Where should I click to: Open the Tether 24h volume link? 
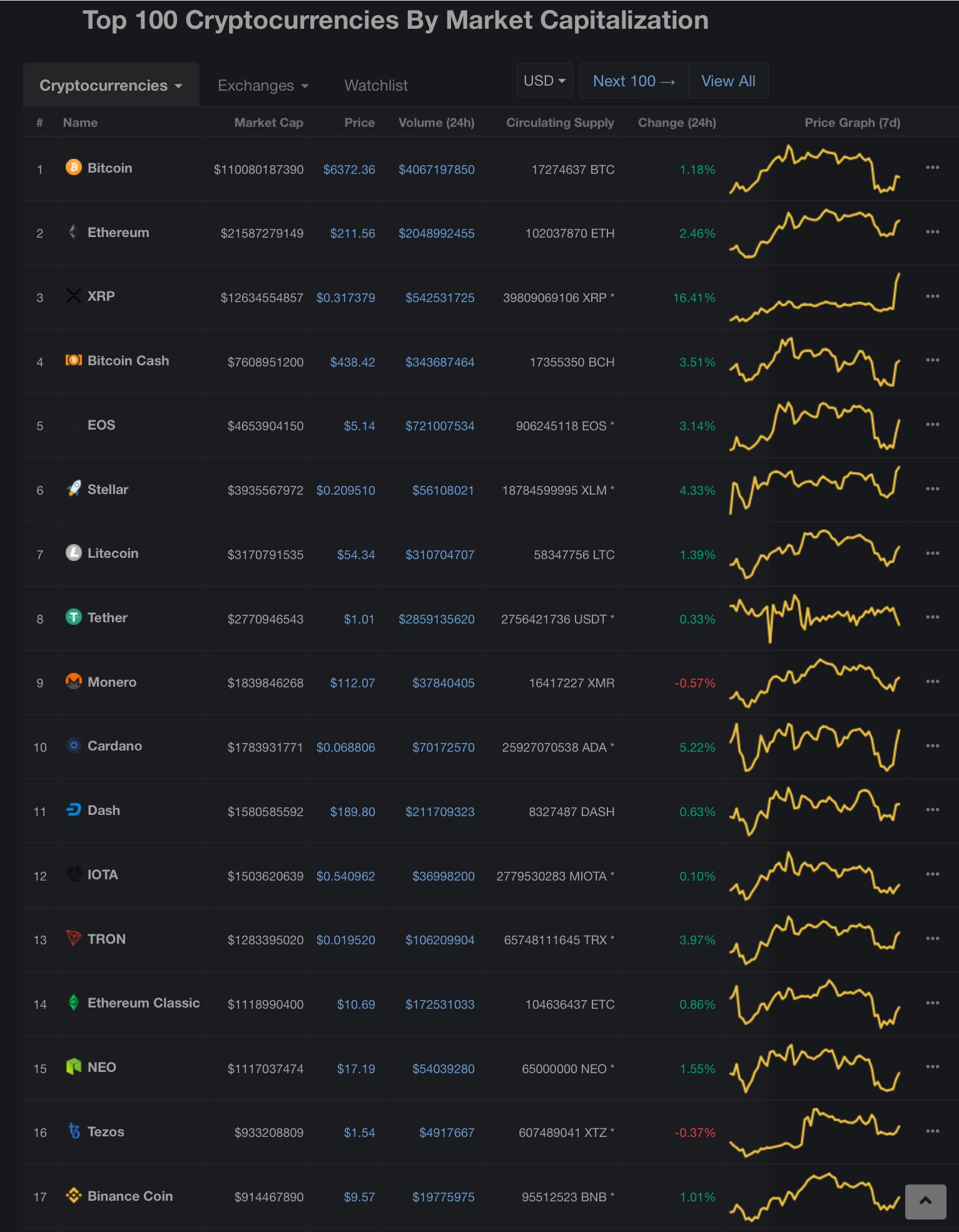click(x=437, y=619)
